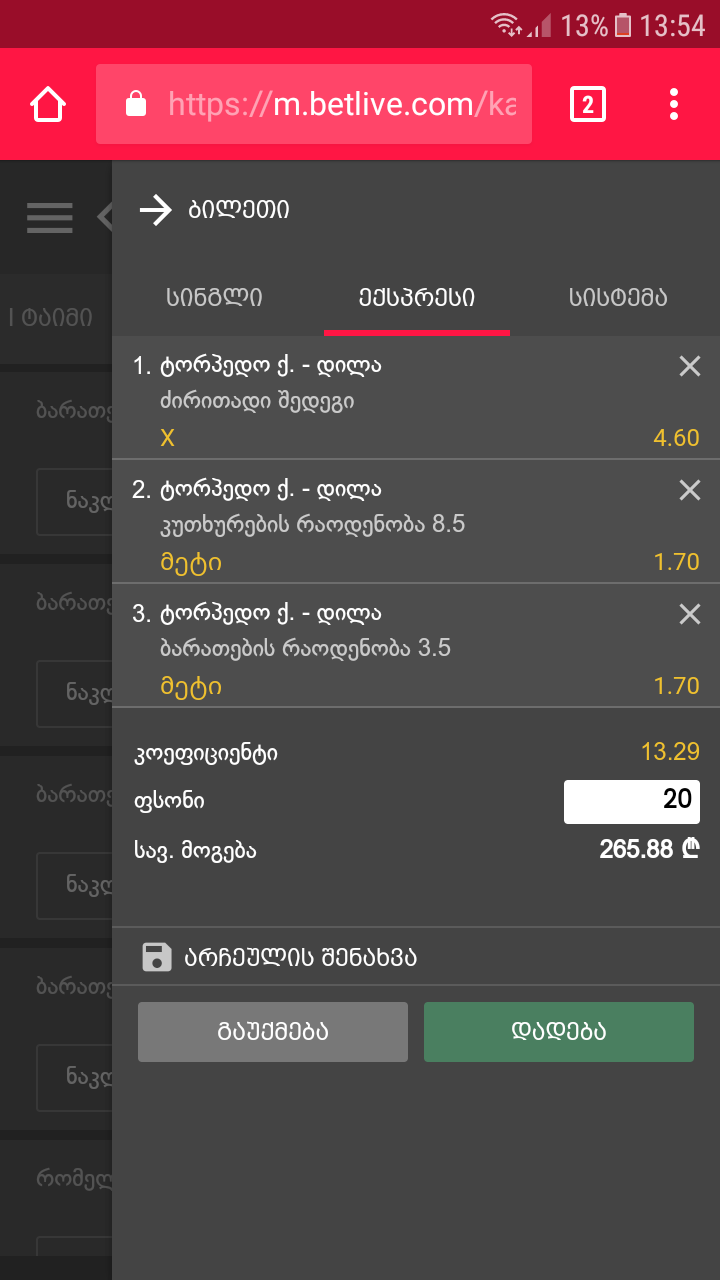Place the bet with დადება
Screen dimensions: 720x1280
tap(558, 1031)
